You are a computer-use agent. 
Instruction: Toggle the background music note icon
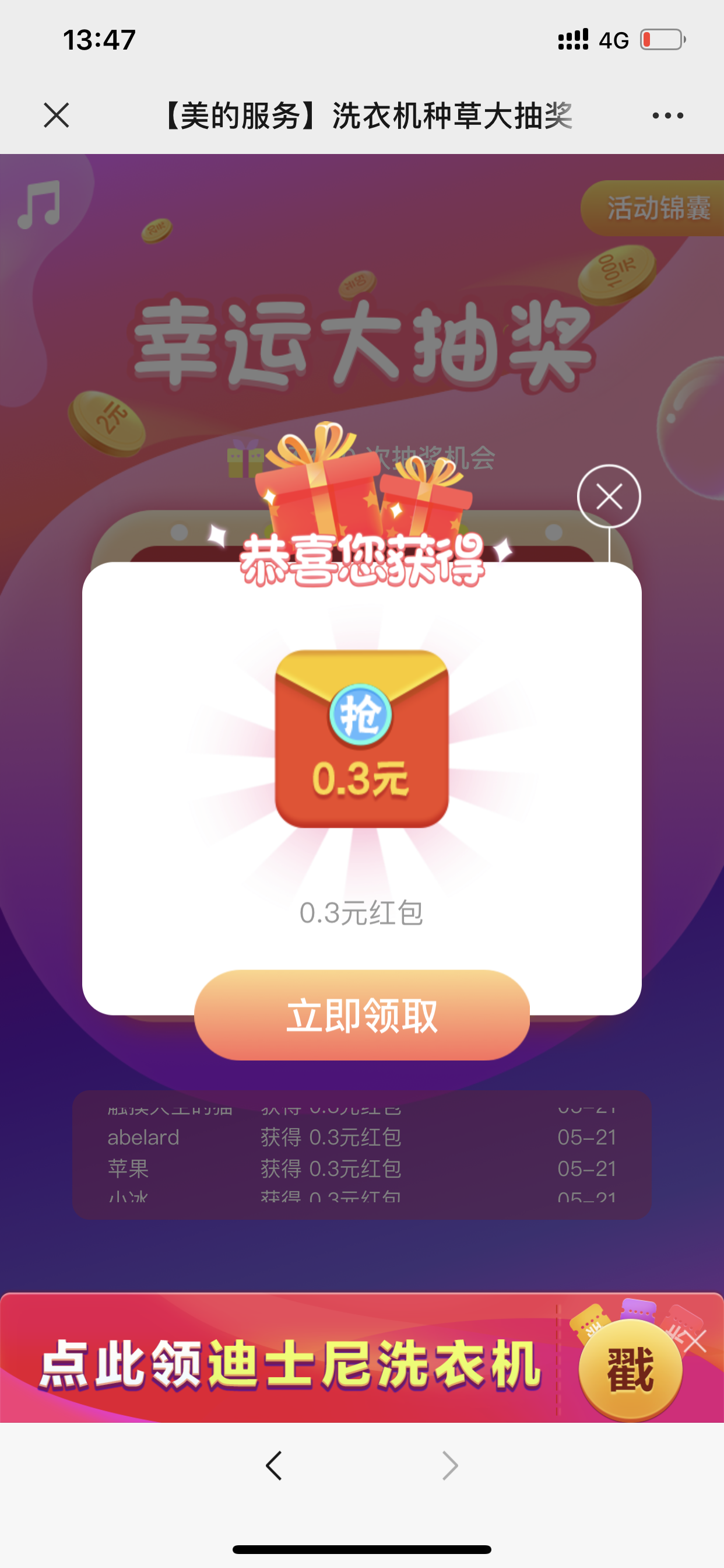(x=39, y=205)
